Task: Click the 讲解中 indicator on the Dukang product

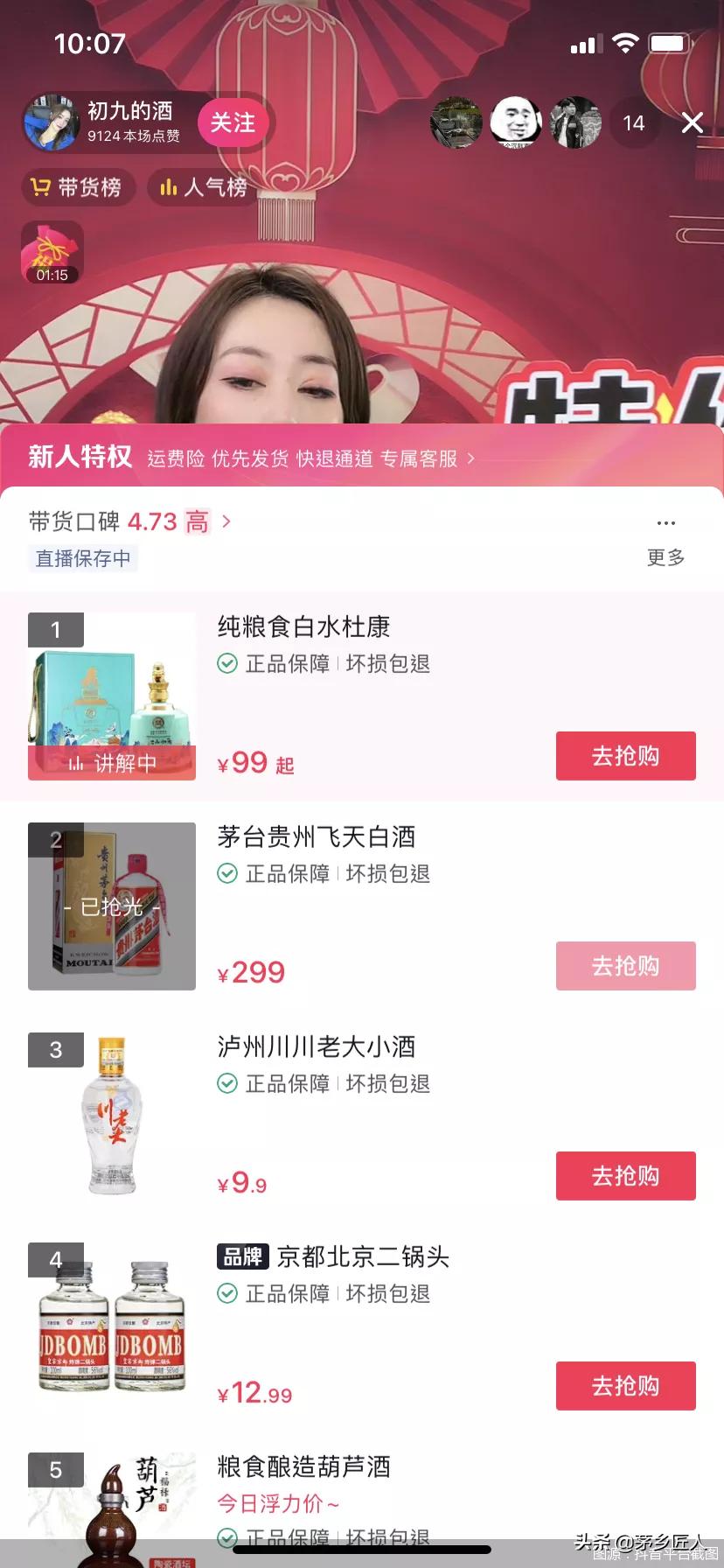Action: 111,763
